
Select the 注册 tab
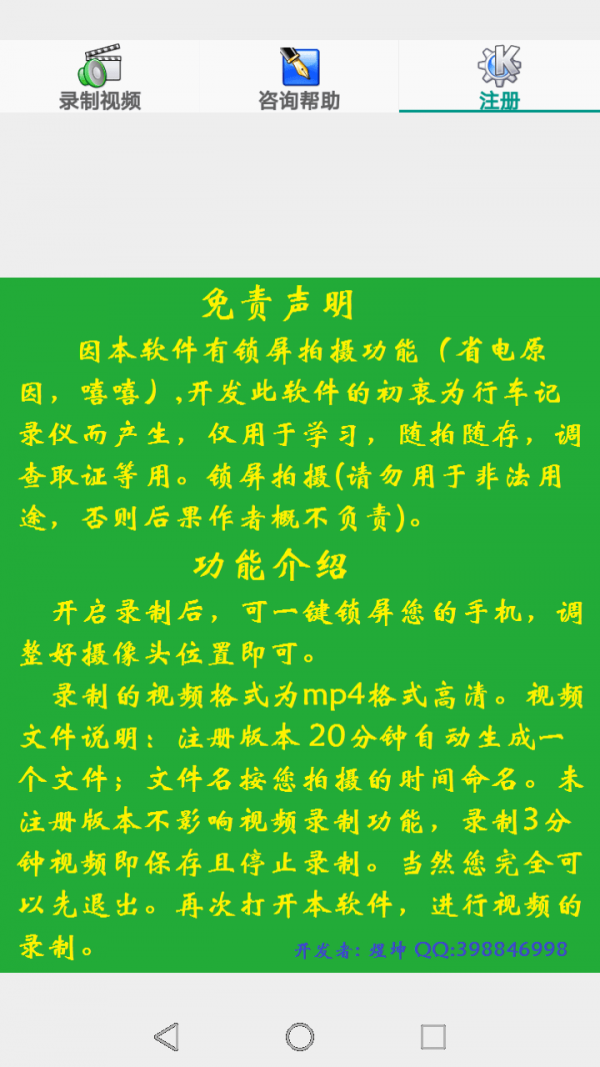(x=499, y=77)
